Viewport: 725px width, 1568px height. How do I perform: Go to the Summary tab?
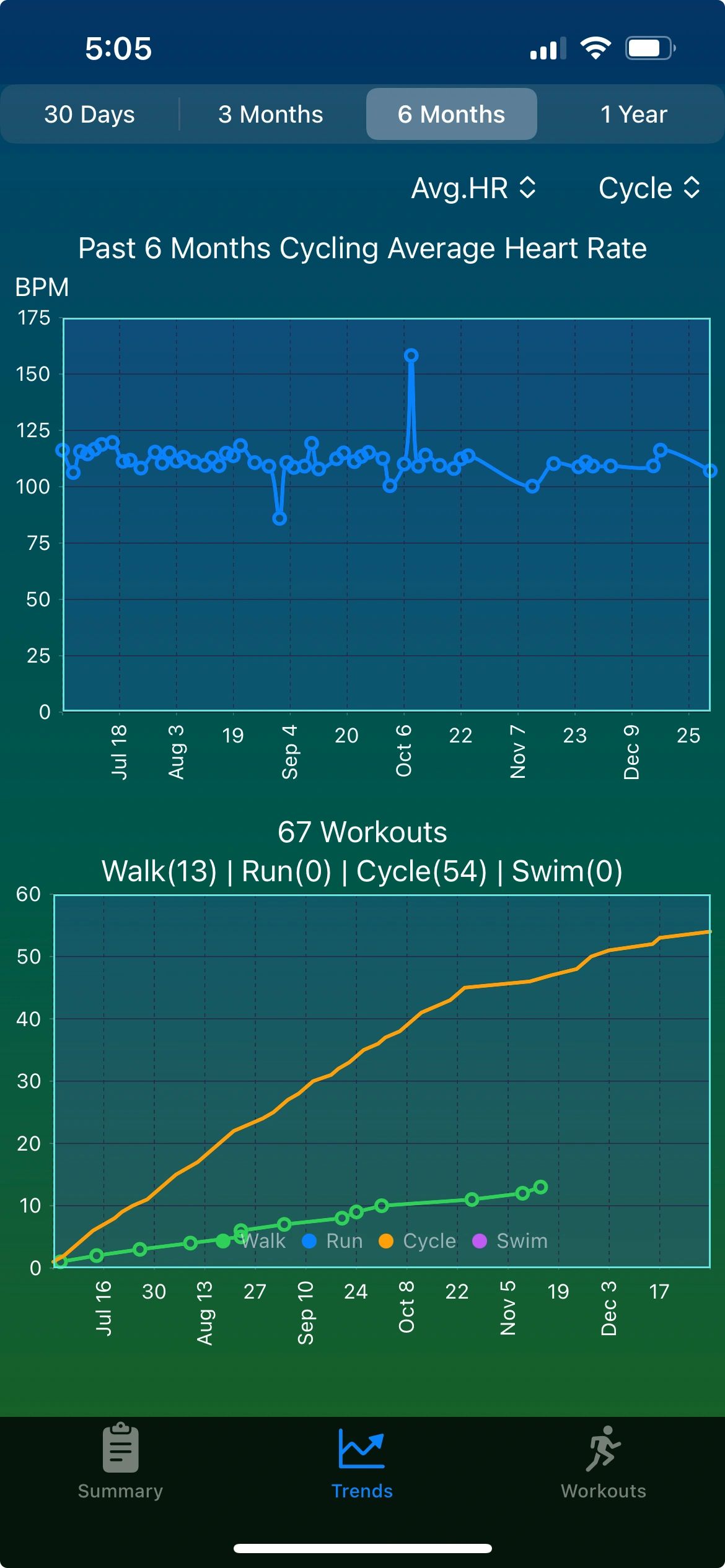[x=120, y=1463]
